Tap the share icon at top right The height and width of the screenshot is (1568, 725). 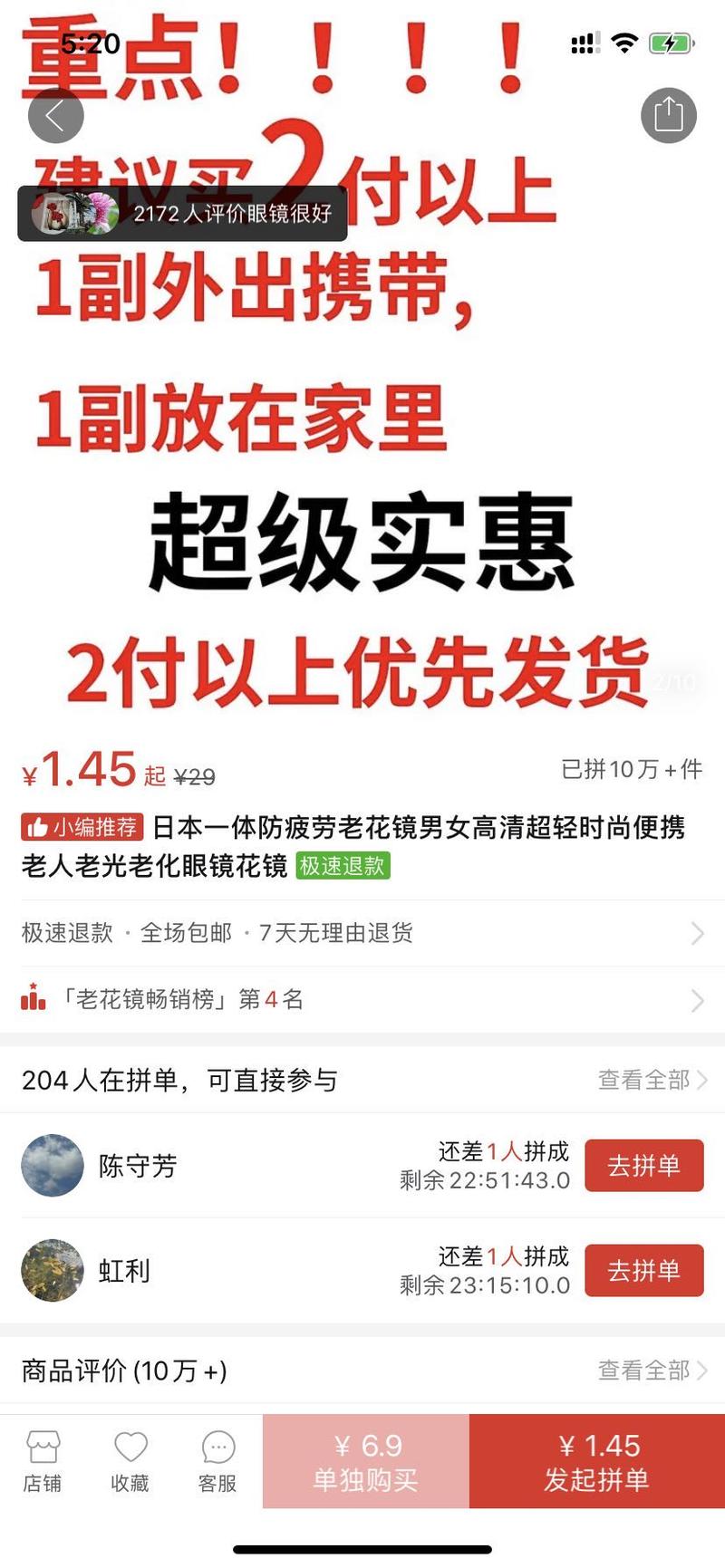click(x=670, y=115)
